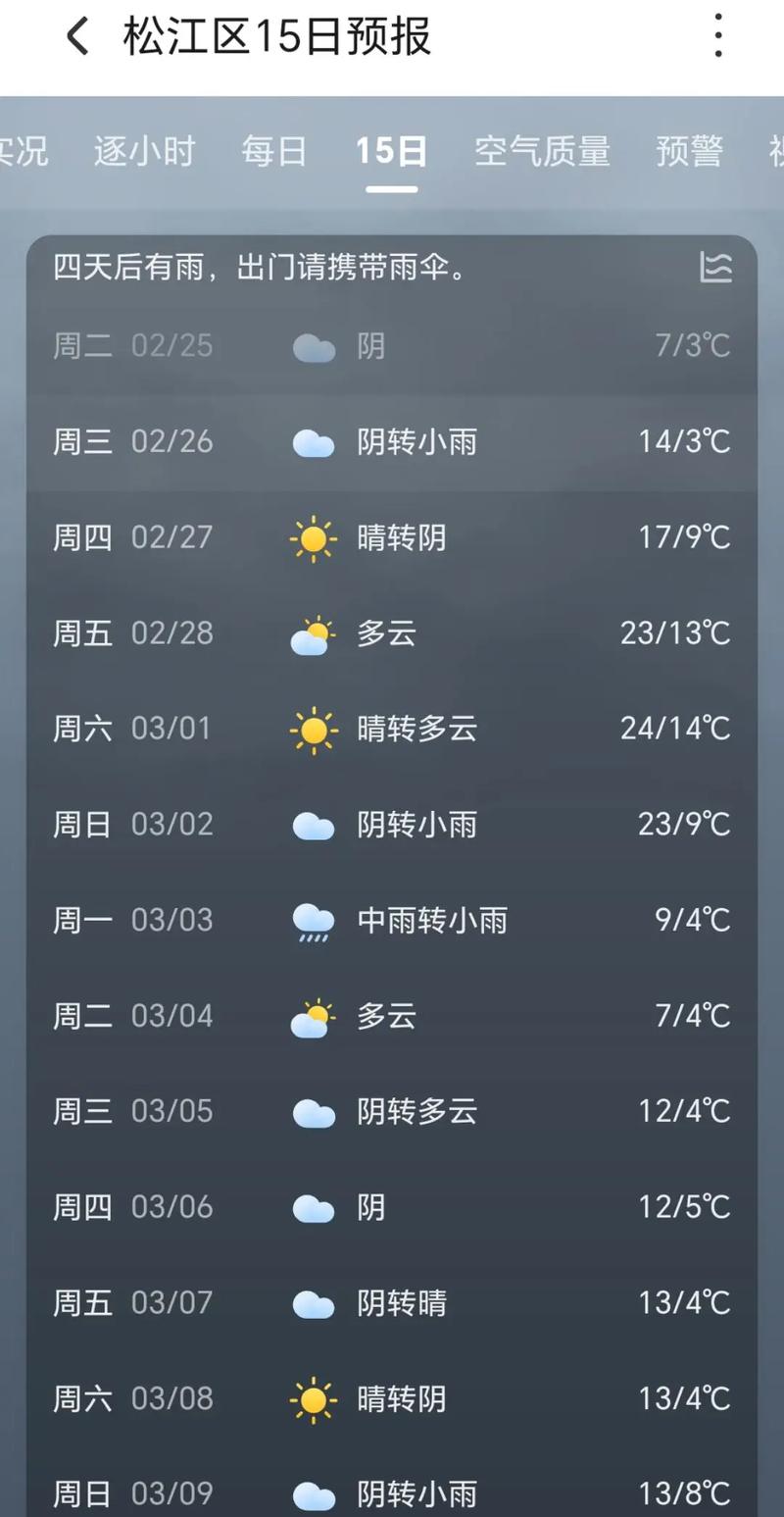Open the 逐小时 forecast tab
The image size is (784, 1517).
[144, 151]
